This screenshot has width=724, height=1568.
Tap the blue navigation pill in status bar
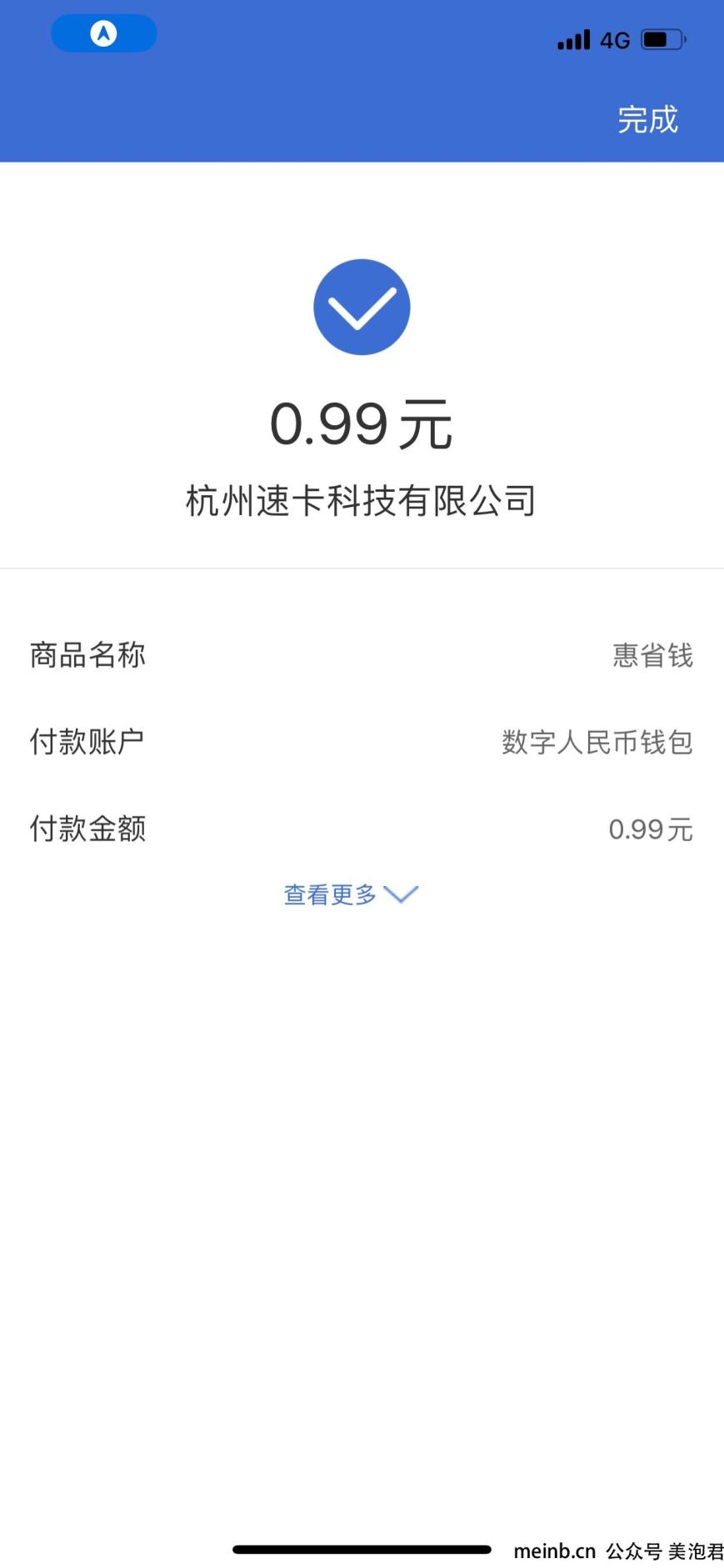click(x=104, y=34)
